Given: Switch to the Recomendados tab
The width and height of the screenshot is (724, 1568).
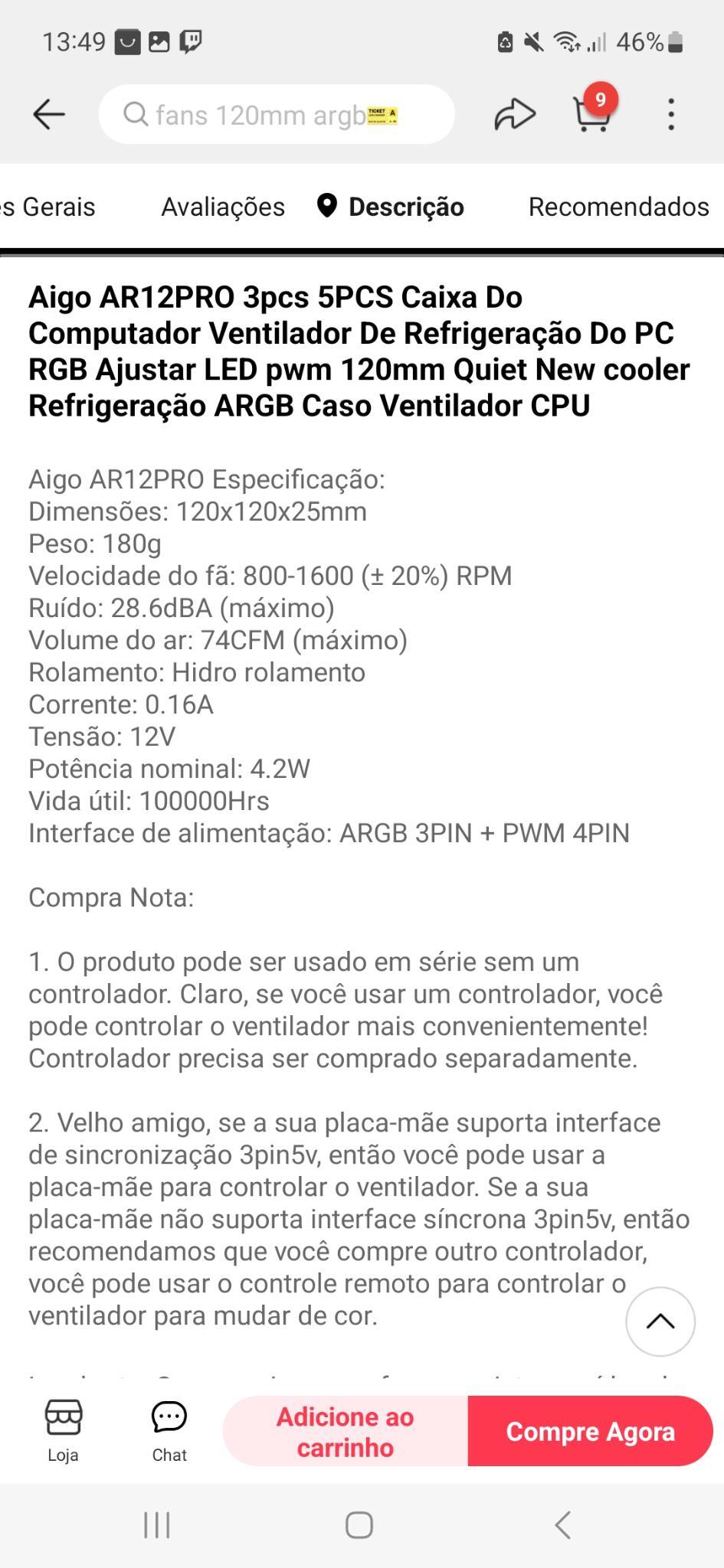Looking at the screenshot, I should coord(618,207).
